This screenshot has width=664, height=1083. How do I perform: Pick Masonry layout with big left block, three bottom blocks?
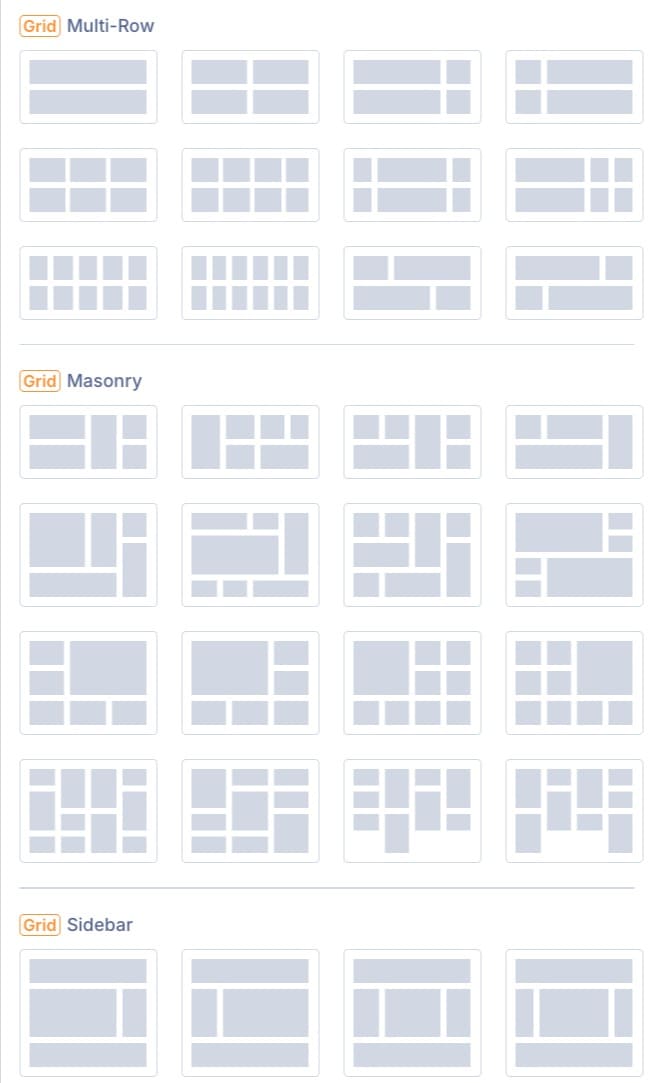[250, 683]
